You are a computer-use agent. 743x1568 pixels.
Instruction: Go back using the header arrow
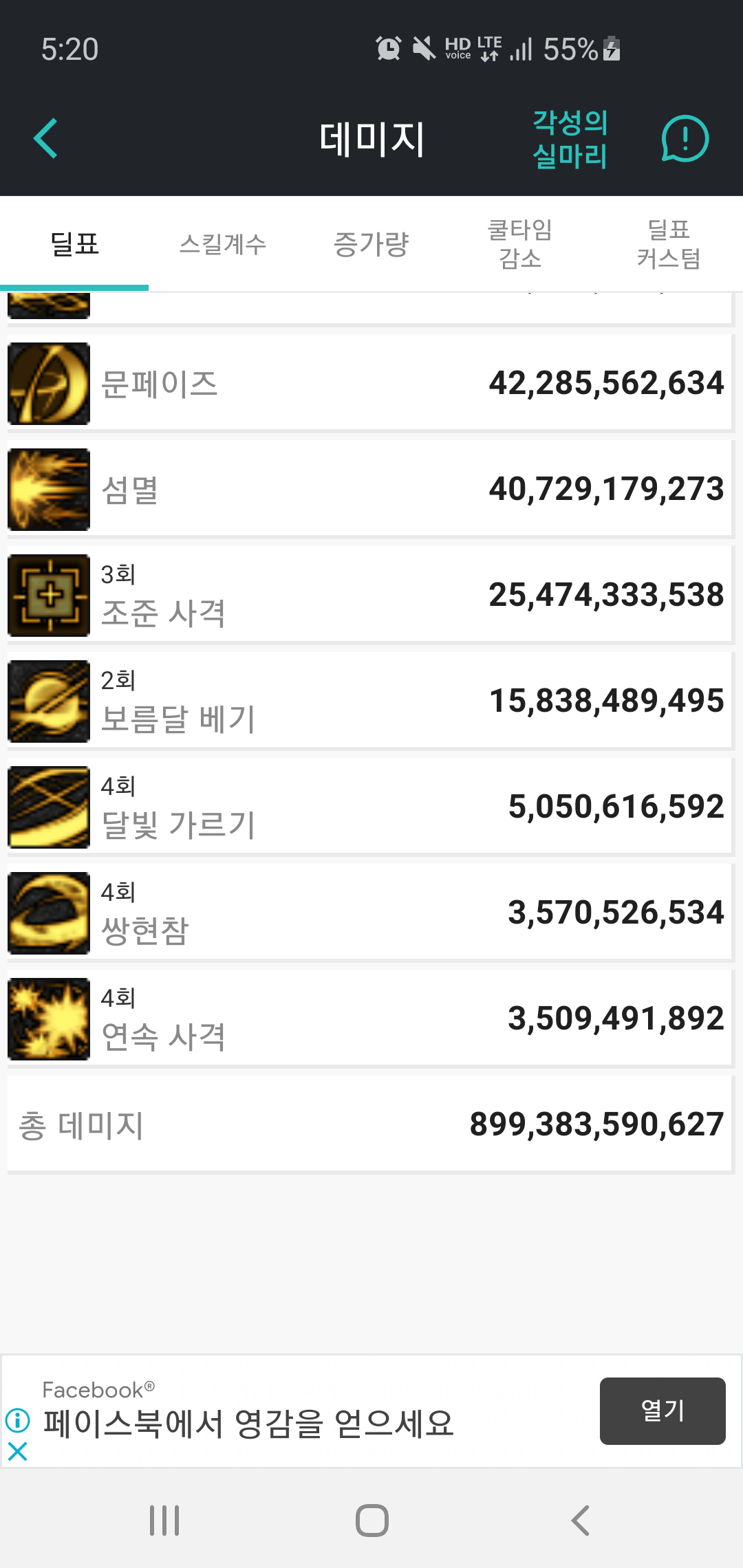(46, 139)
